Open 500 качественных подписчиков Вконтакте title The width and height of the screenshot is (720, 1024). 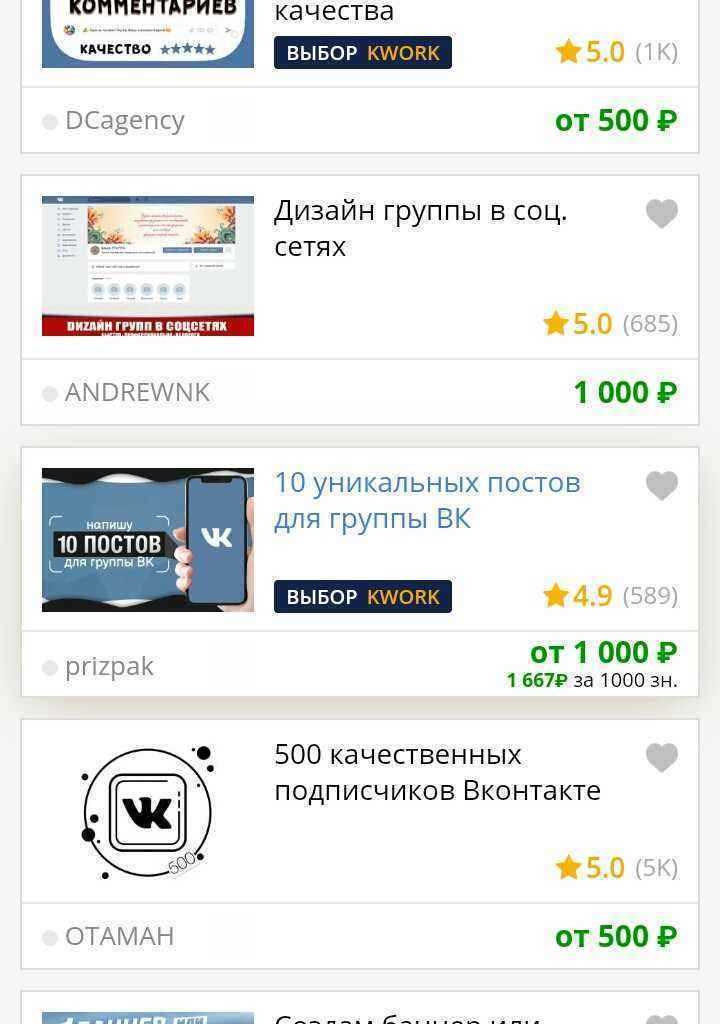[437, 773]
